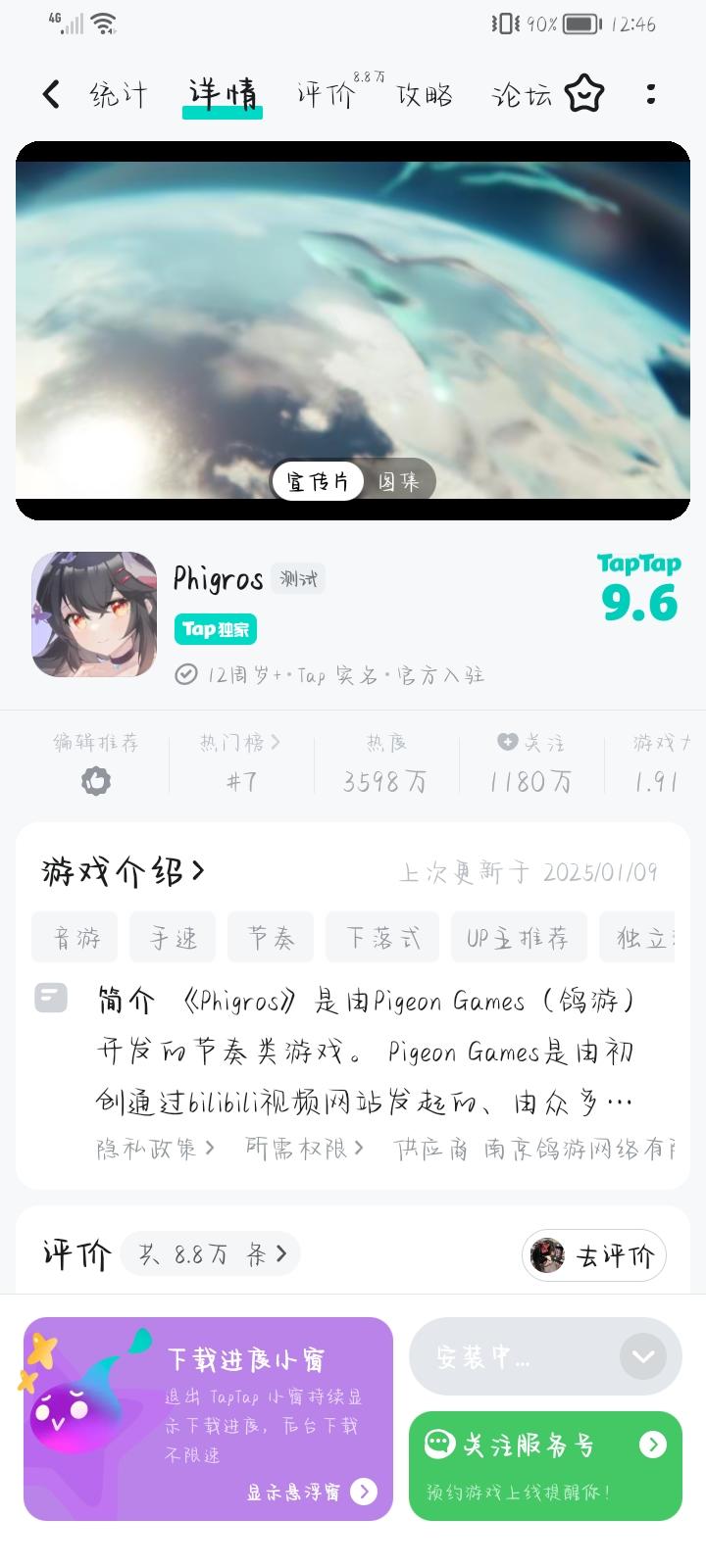
Task: Tap the Tap独家 badge
Action: click(215, 628)
